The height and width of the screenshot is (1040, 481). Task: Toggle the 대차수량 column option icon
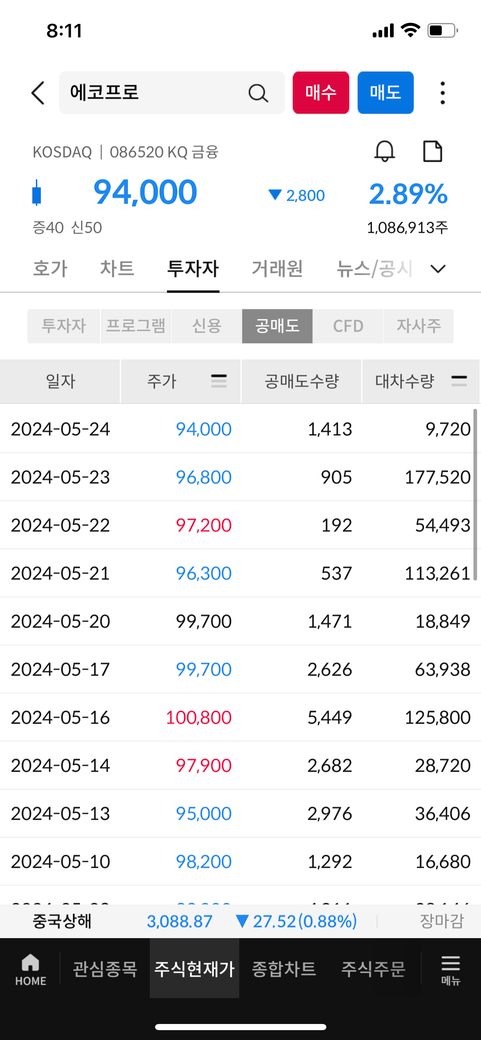click(x=458, y=381)
